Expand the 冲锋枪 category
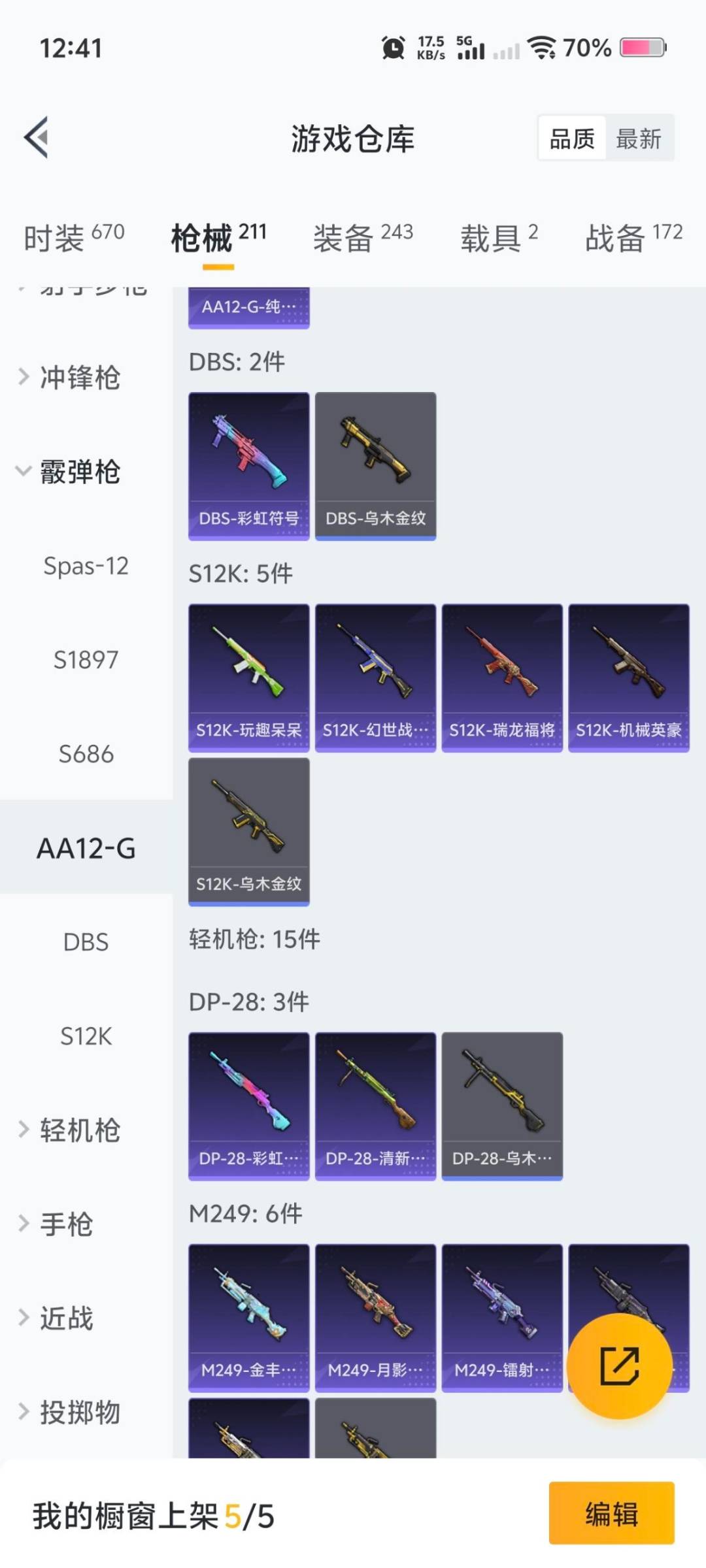 (x=78, y=377)
